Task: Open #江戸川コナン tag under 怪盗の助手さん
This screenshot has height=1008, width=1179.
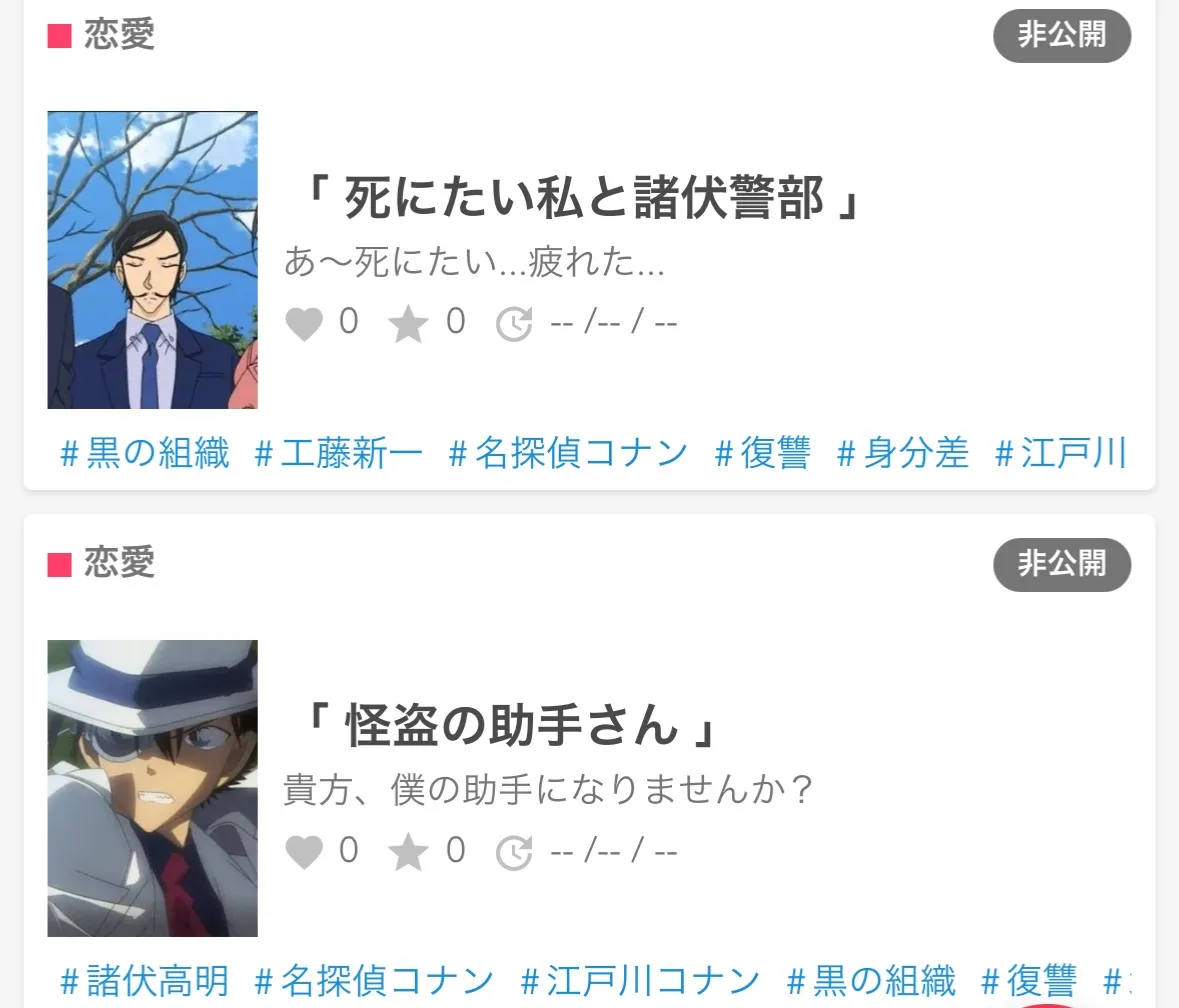Action: 641,980
